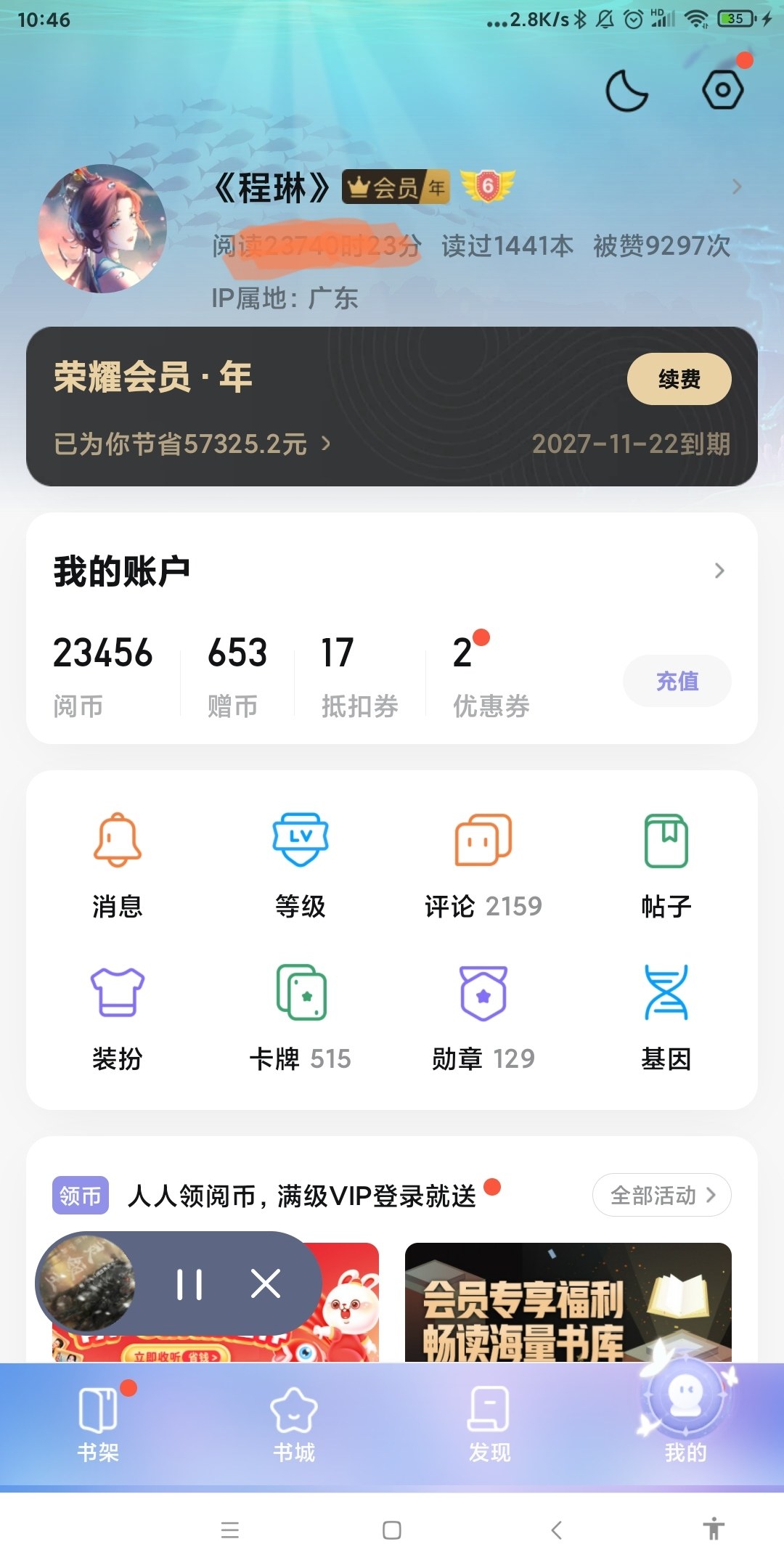This screenshot has width=784, height=1568.
Task: Open 全部活动 all activities
Action: click(x=661, y=1195)
